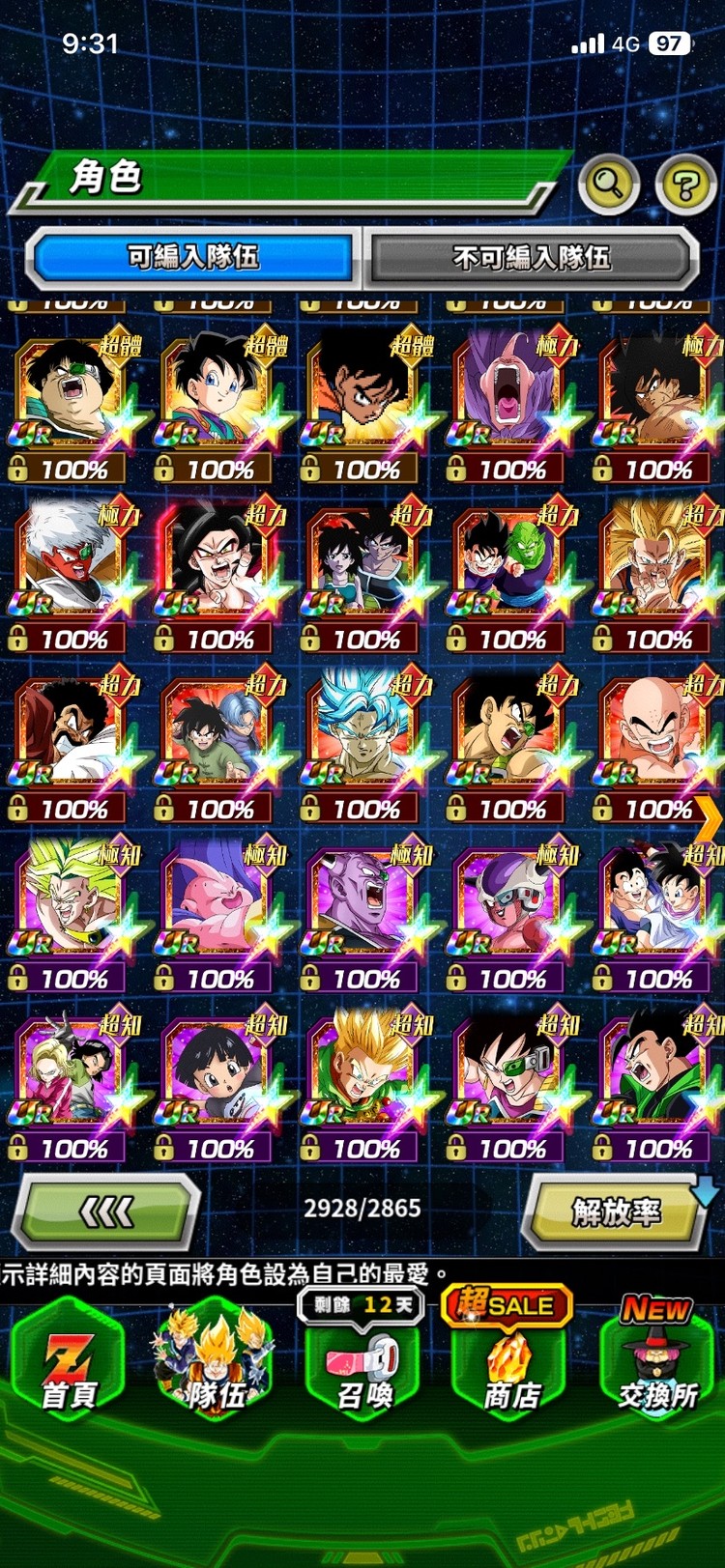Switch to 可編入隊伍 tab

[x=192, y=257]
